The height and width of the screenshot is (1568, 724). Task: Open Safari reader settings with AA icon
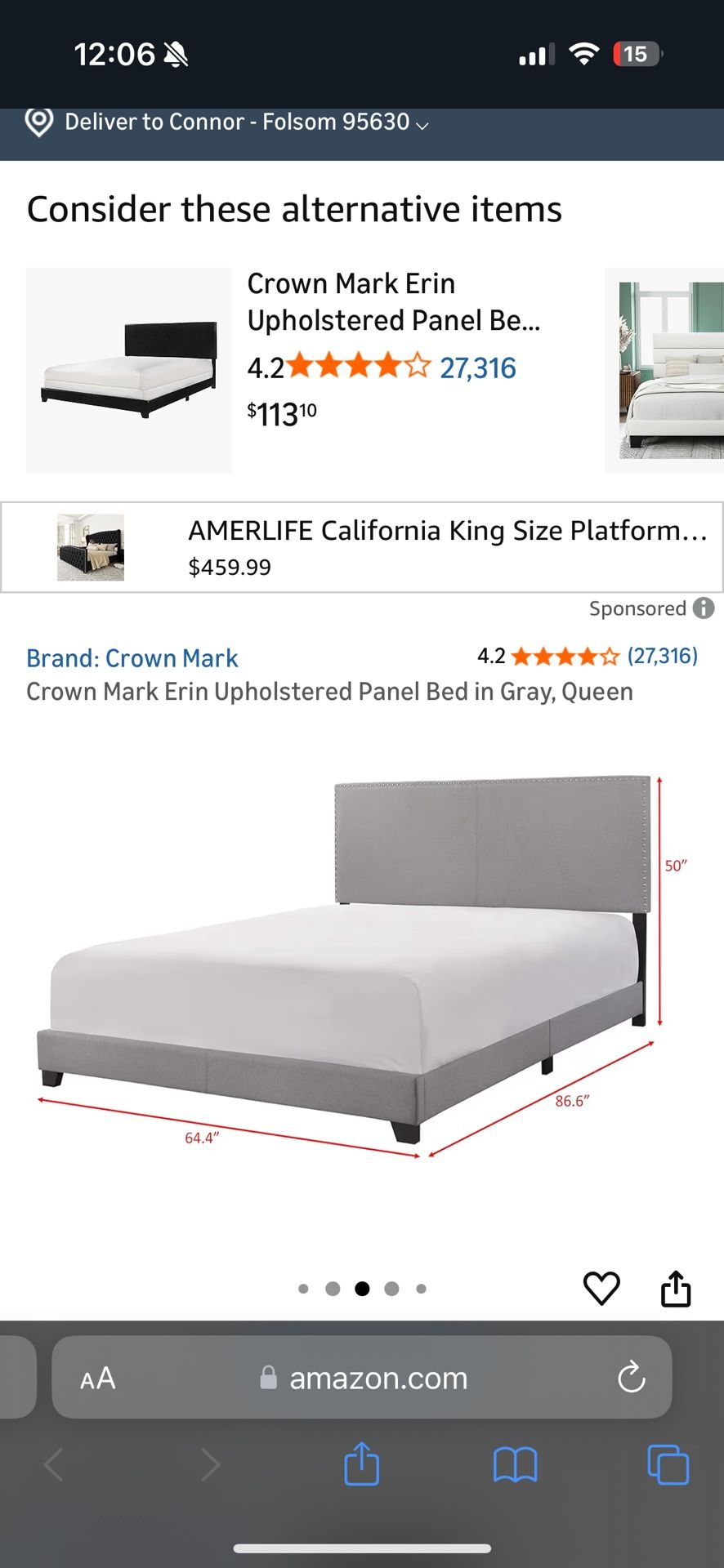pos(96,1378)
